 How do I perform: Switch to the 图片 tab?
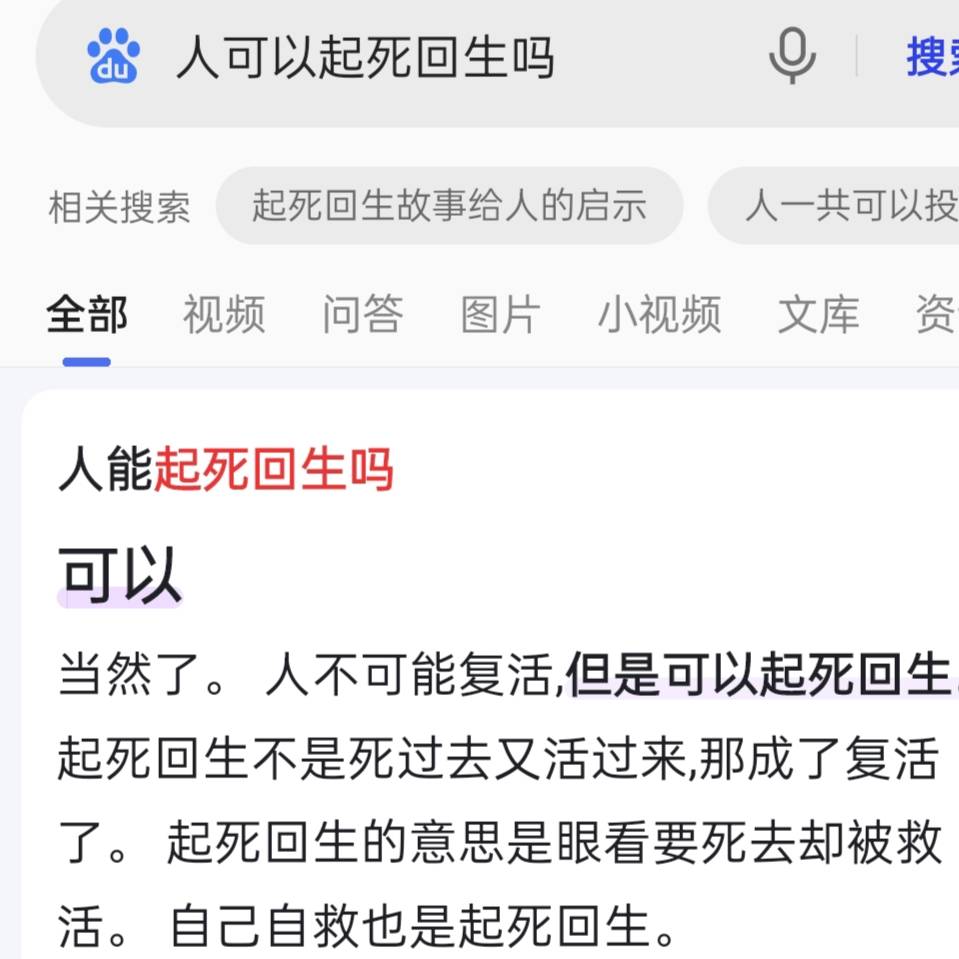(500, 315)
